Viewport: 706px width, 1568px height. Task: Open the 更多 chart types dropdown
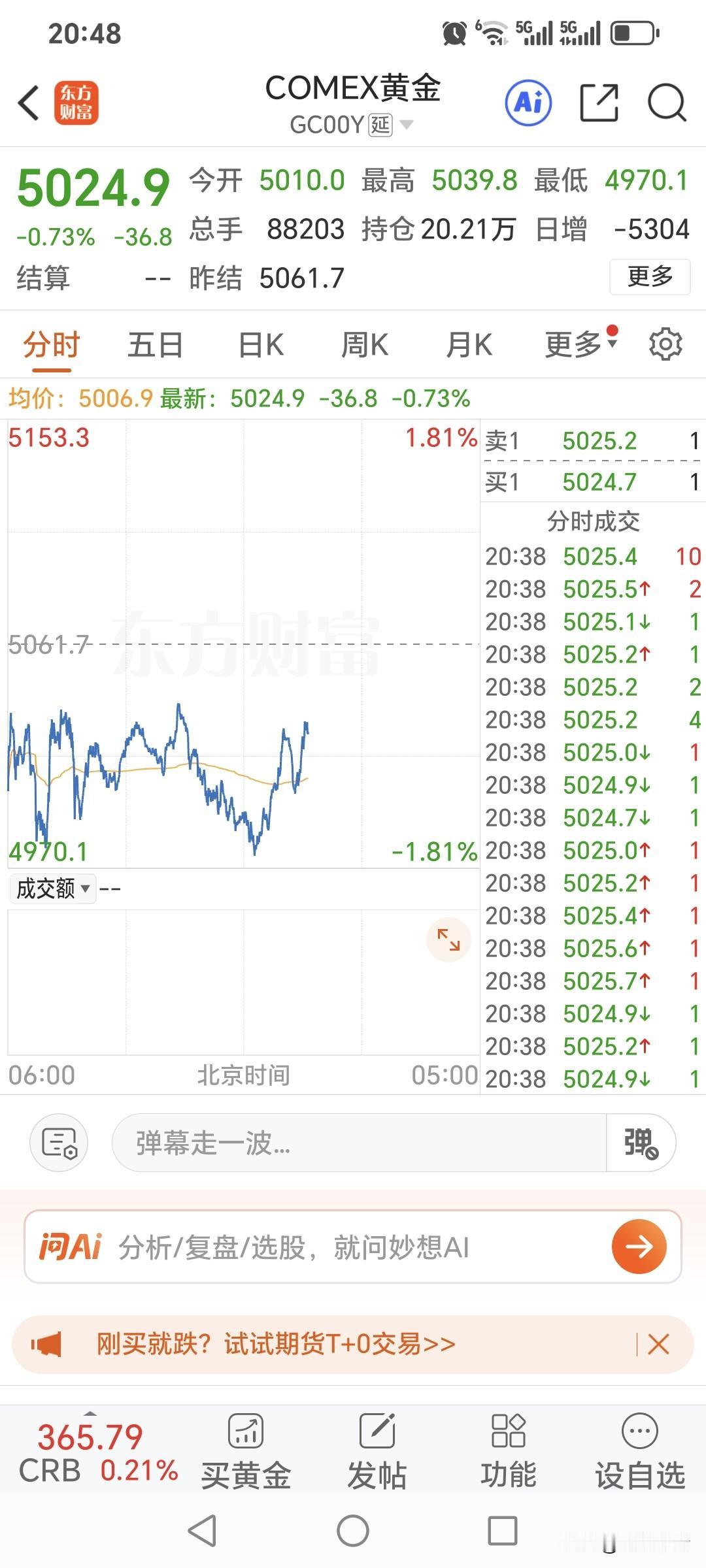575,344
